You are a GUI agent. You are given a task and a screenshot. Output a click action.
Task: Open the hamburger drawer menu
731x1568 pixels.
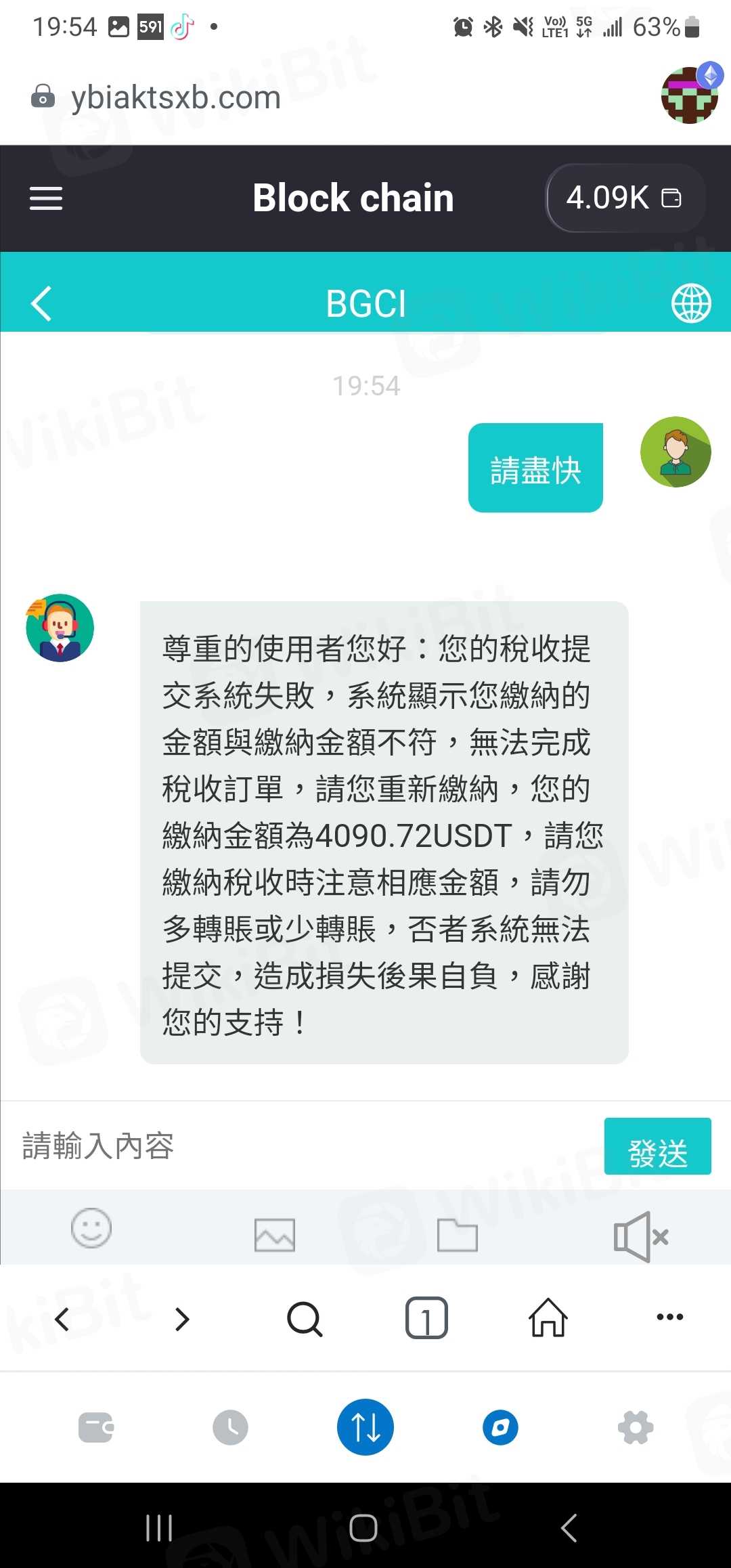click(x=46, y=198)
